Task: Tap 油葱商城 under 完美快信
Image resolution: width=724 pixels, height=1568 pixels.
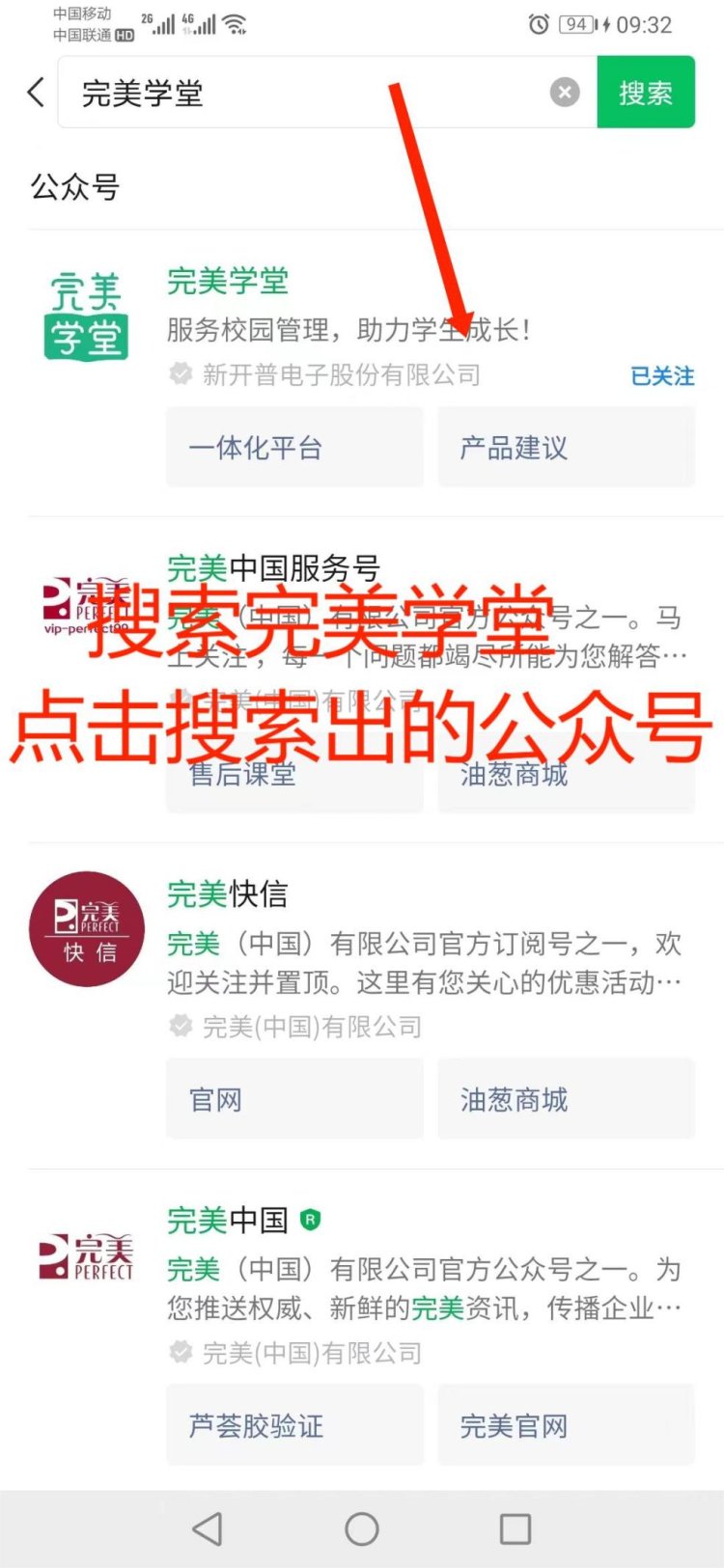Action: (x=566, y=1100)
